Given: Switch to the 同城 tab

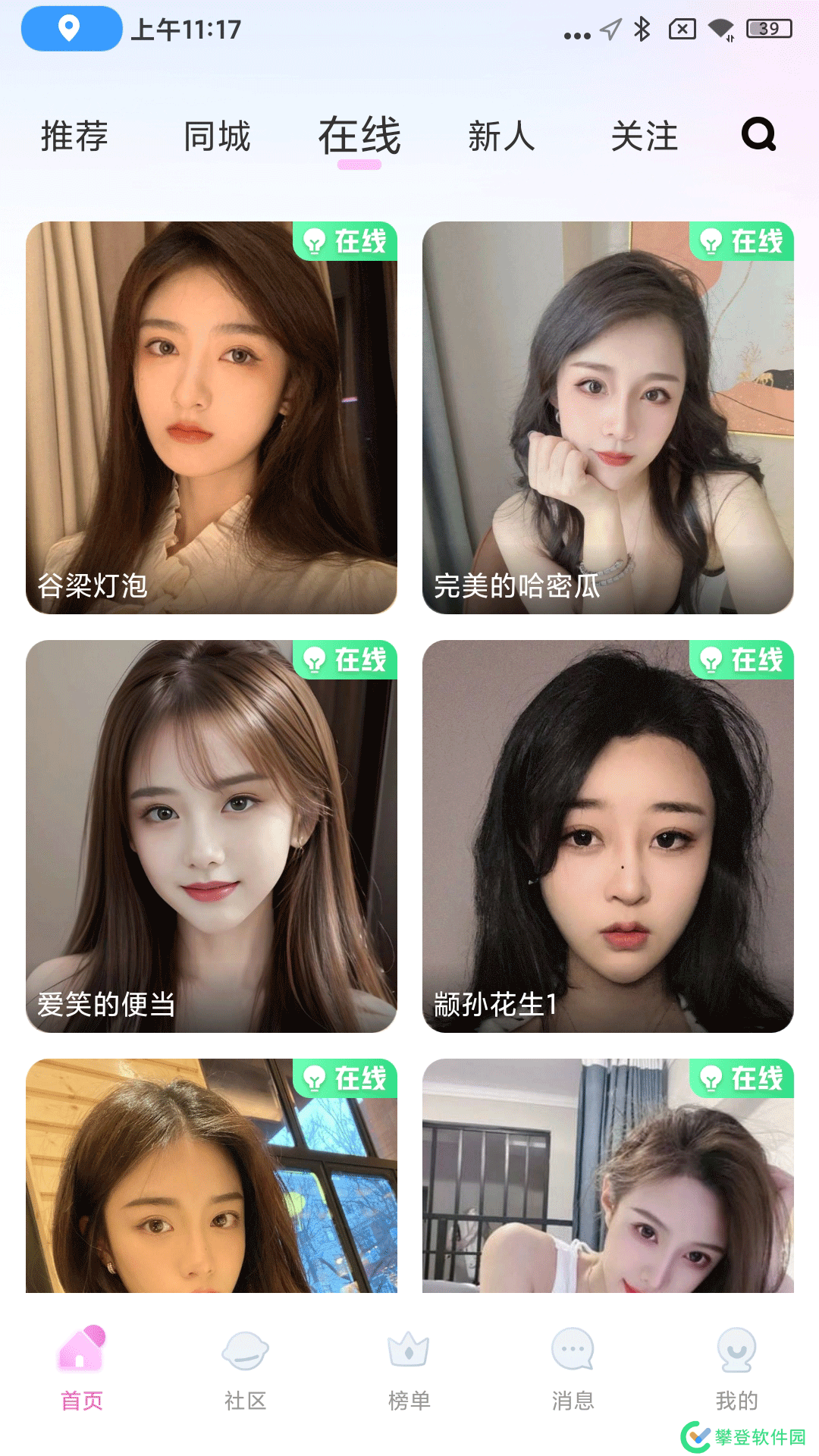Looking at the screenshot, I should 217,136.
